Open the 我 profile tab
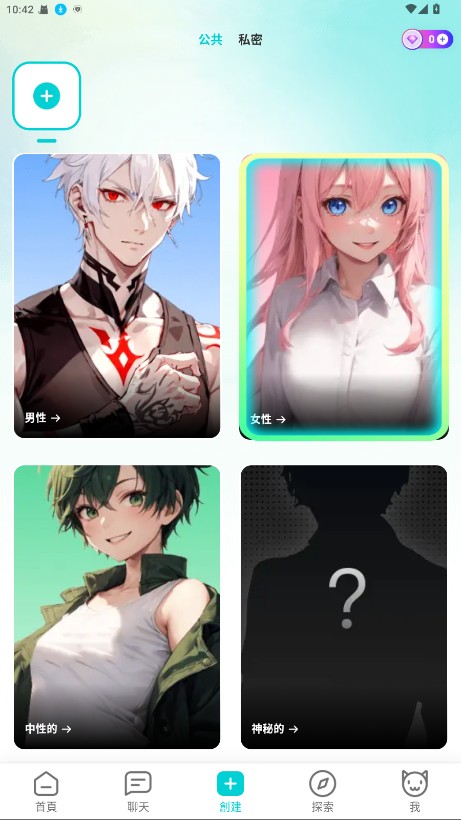This screenshot has height=820, width=461. click(x=414, y=791)
